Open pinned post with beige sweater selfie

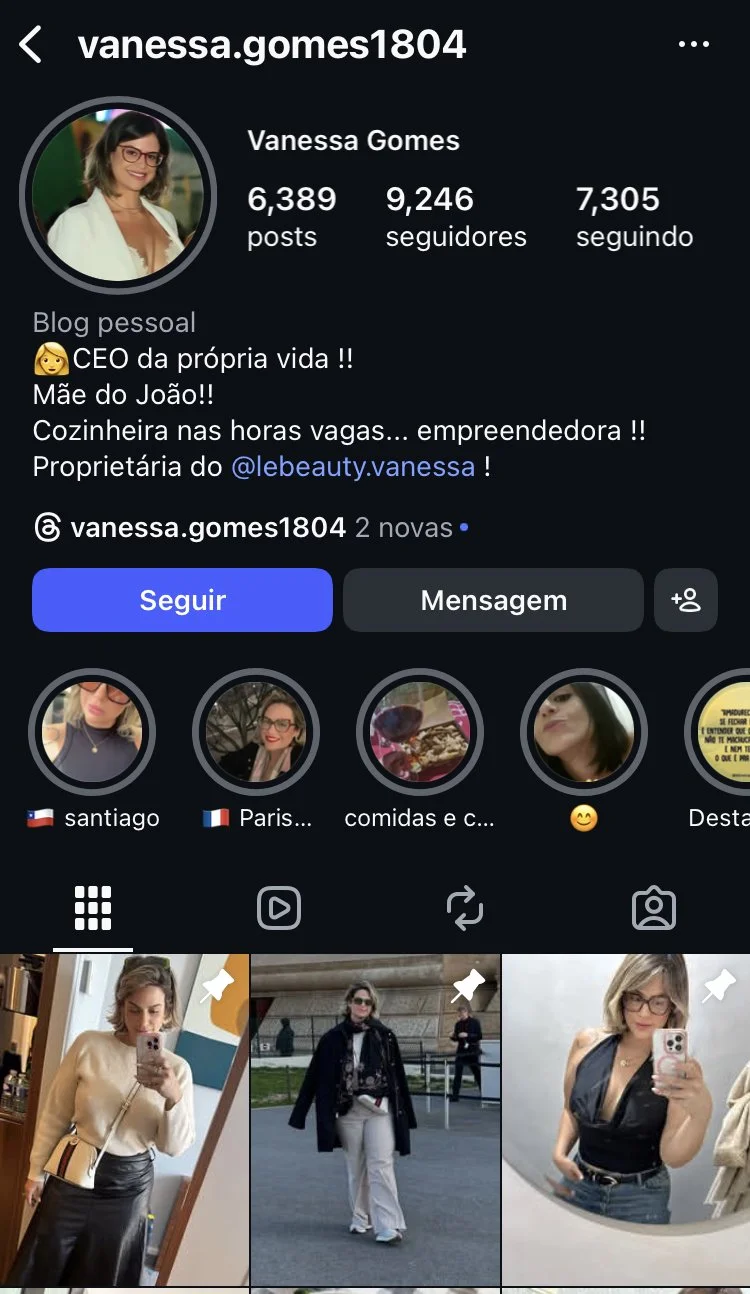tap(124, 1120)
